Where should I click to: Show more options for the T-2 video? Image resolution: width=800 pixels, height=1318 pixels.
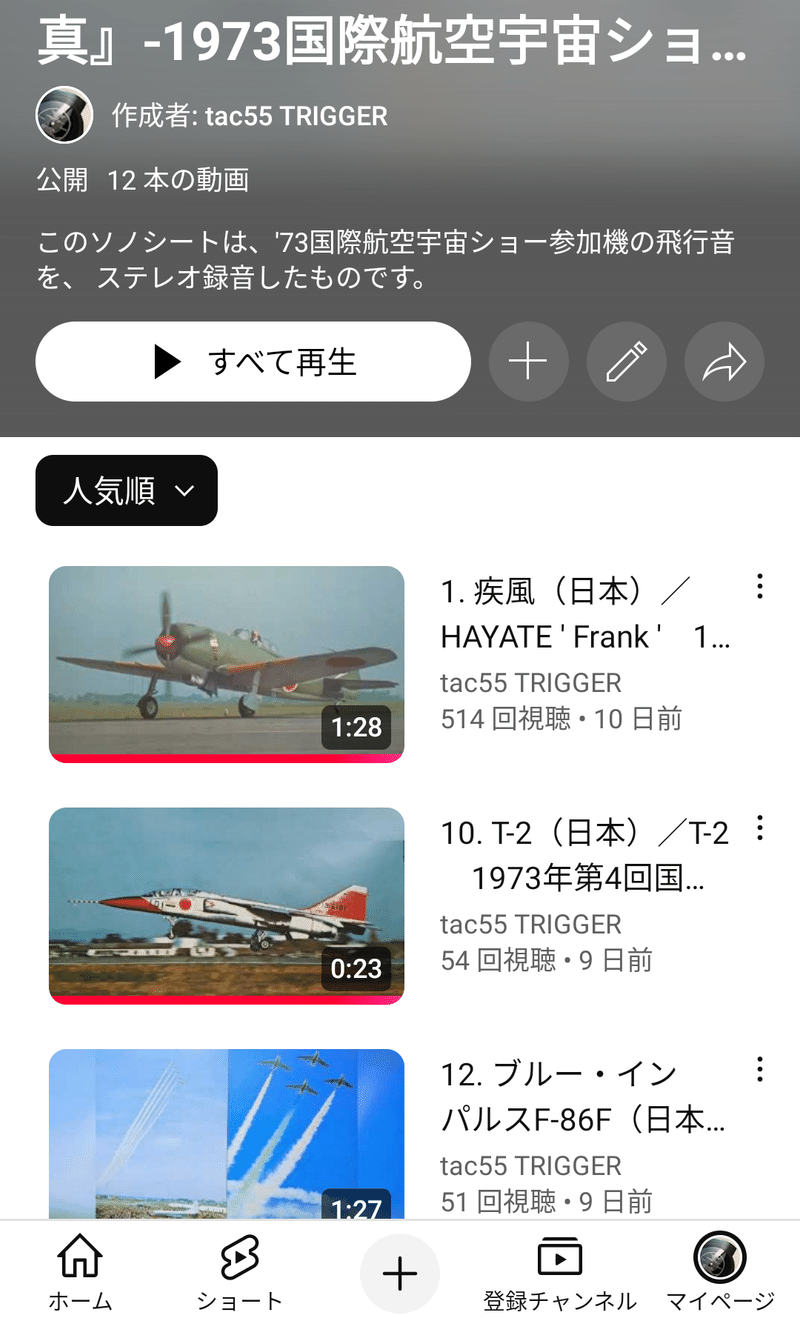click(760, 828)
